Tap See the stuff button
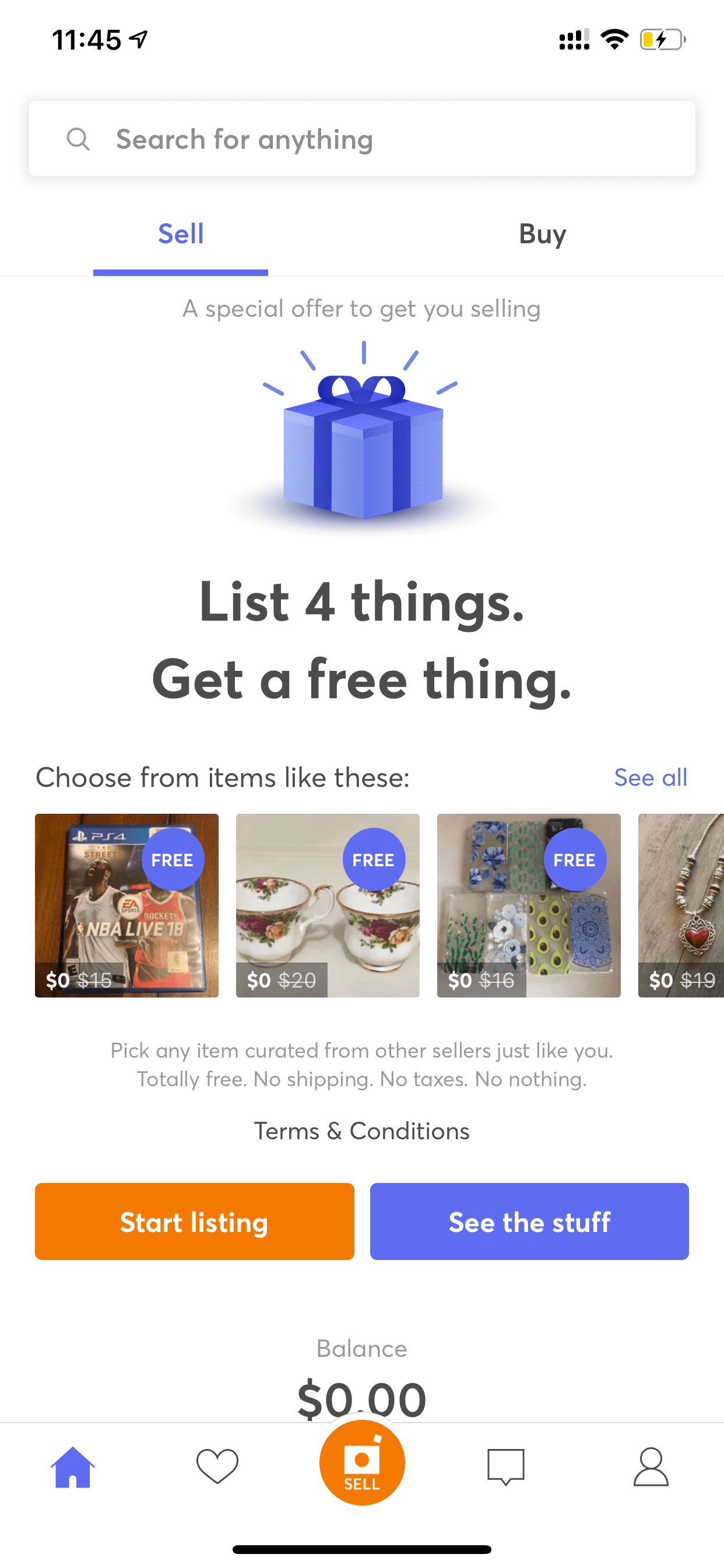The image size is (724, 1568). [x=529, y=1221]
